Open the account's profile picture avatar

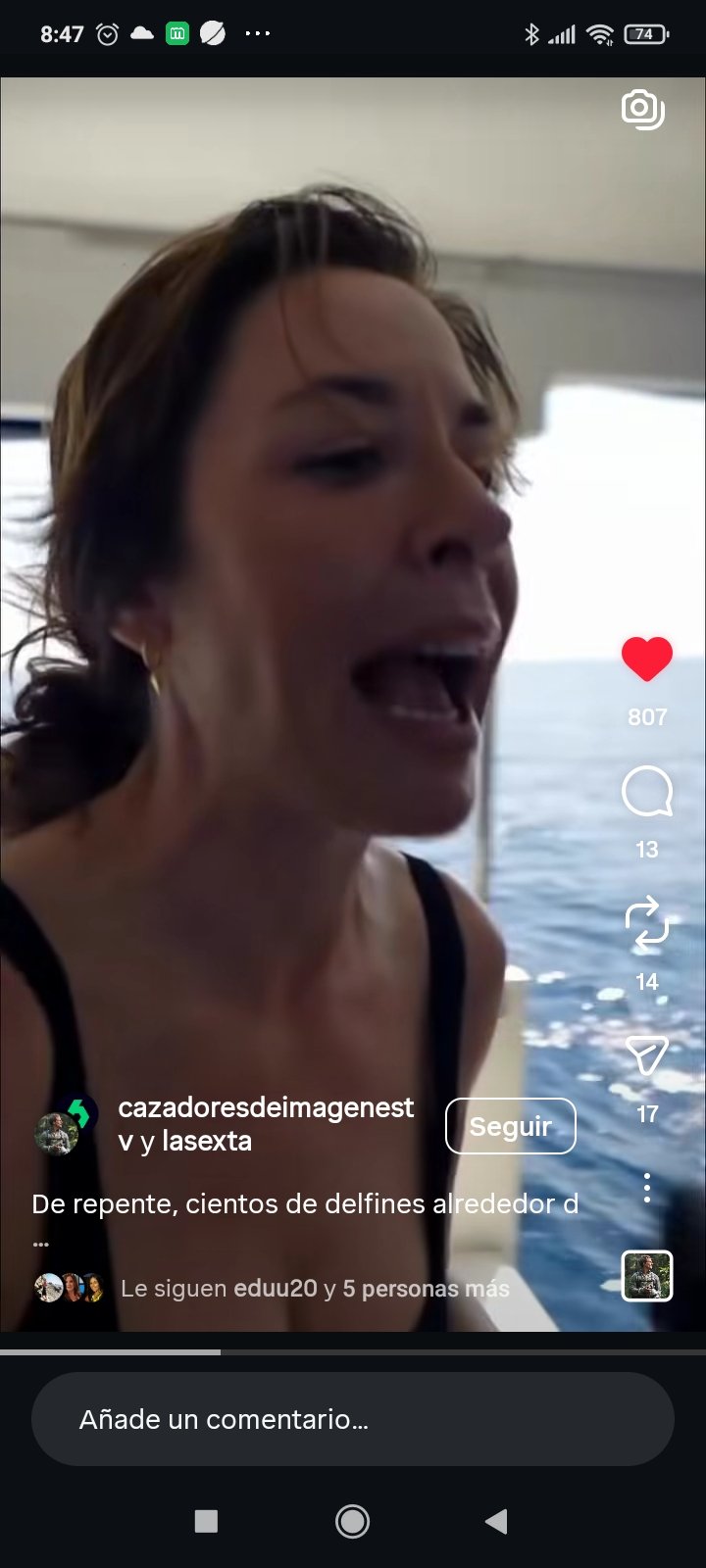pyautogui.click(x=59, y=1131)
